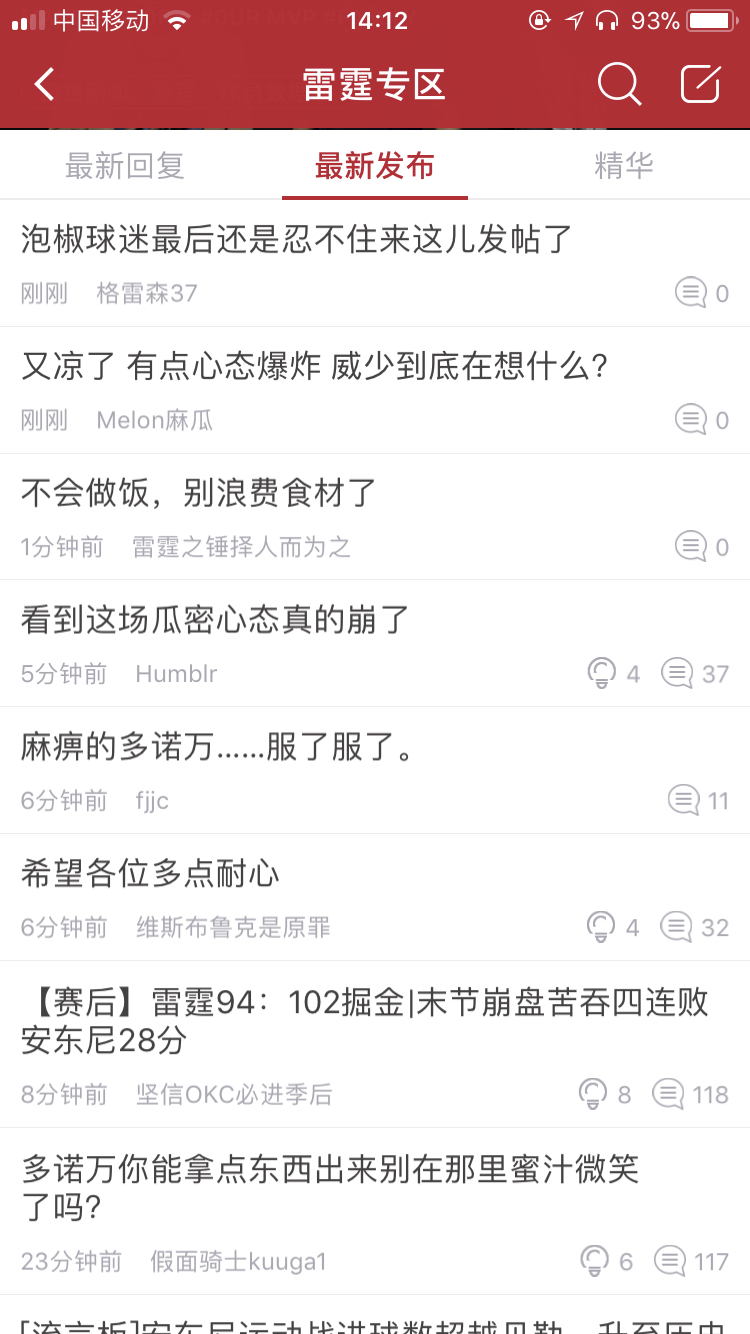Open post 麻痹的多诺万……服了服了

tap(218, 747)
